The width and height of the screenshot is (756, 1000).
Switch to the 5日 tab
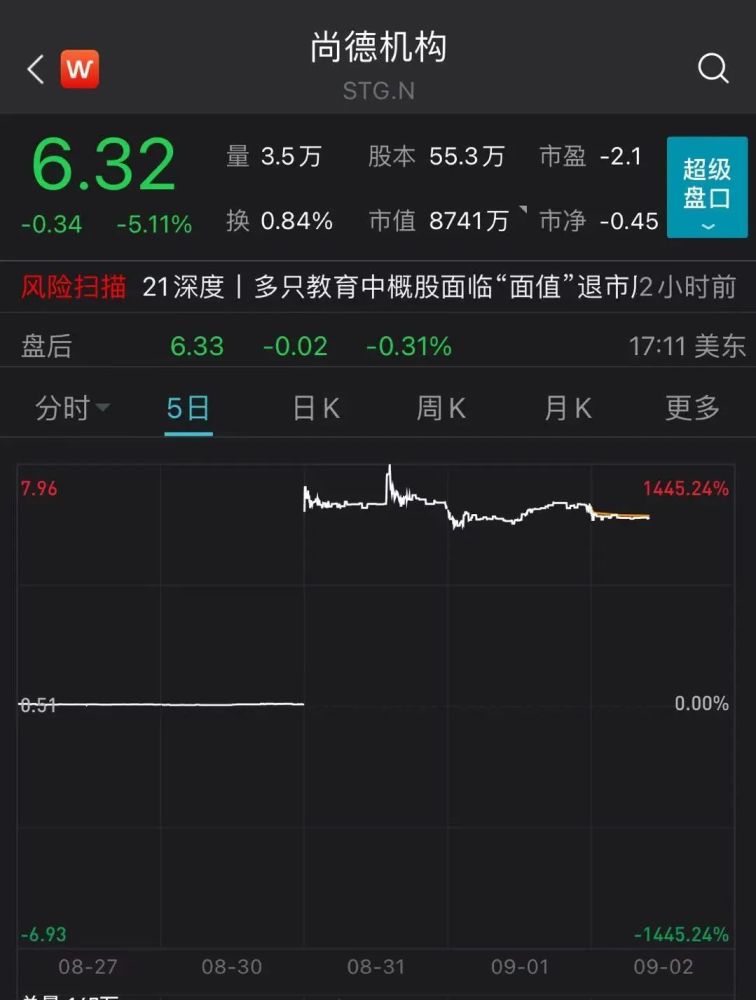[x=187, y=408]
